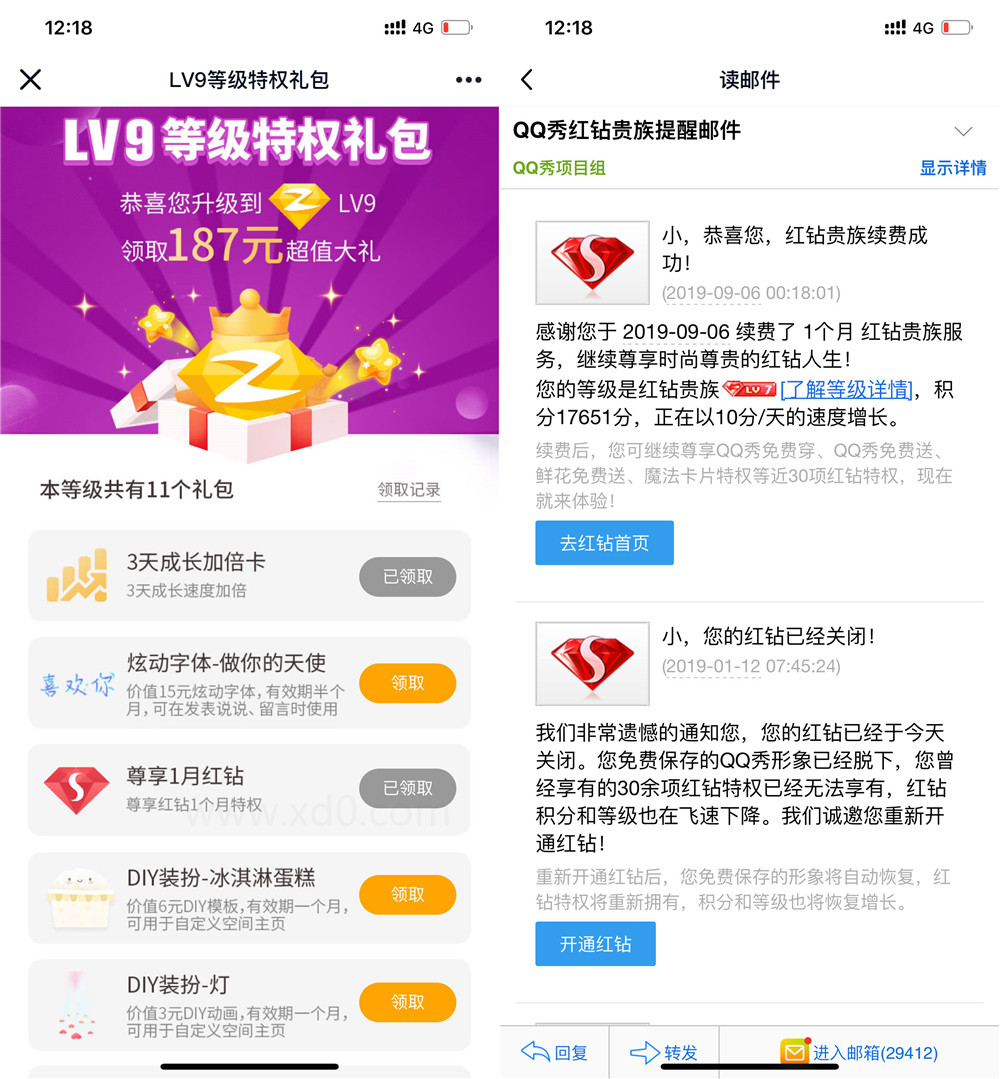The image size is (1000, 1079).
Task: Collapse the QQ秀红钻贵族提醒邮件 via chevron
Action: tap(963, 130)
